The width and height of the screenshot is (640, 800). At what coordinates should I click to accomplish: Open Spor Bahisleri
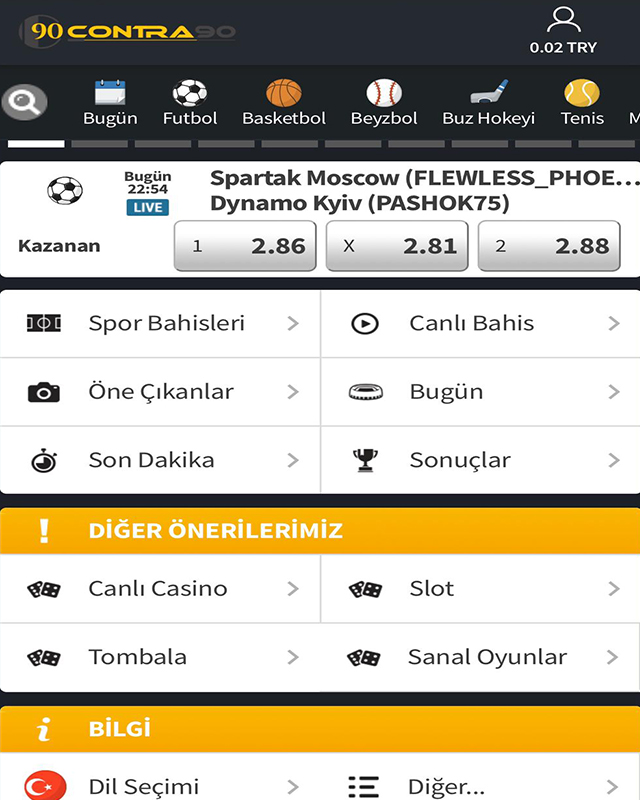pos(160,324)
